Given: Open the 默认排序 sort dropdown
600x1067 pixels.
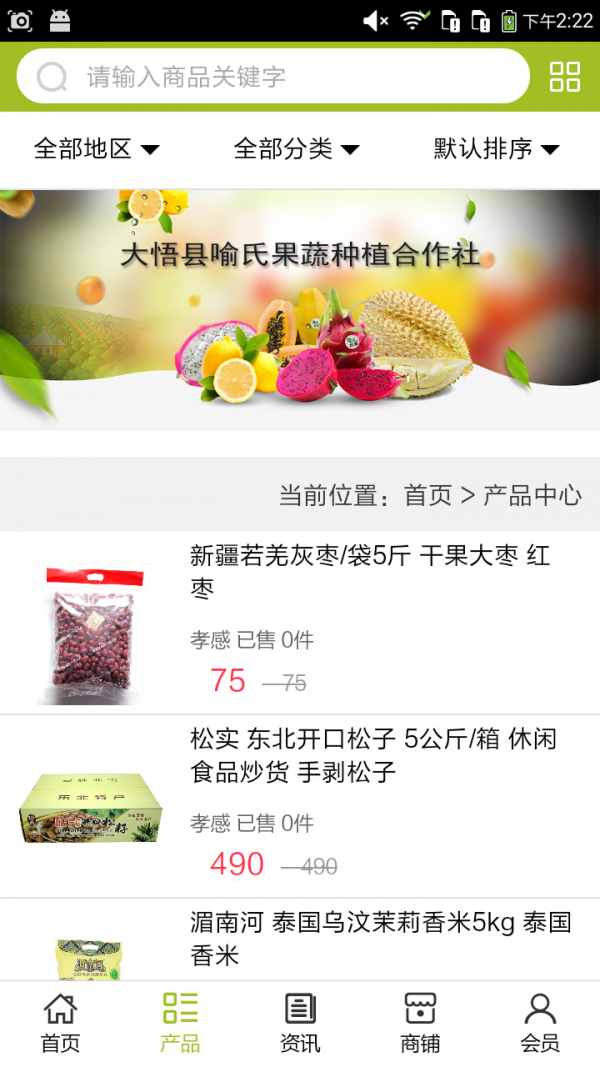Looking at the screenshot, I should 496,150.
